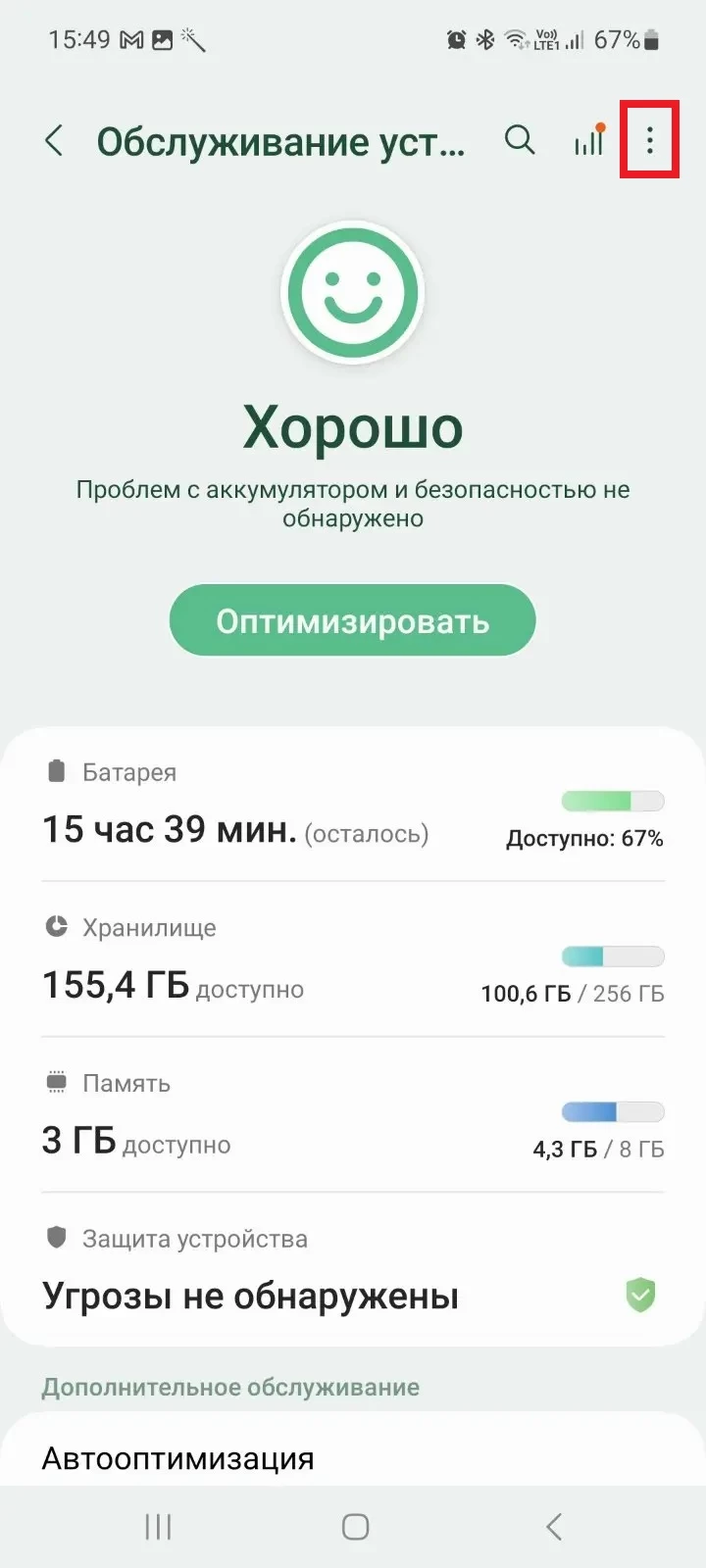Tap the Оптимизировать button
The image size is (706, 1568).
tap(352, 621)
